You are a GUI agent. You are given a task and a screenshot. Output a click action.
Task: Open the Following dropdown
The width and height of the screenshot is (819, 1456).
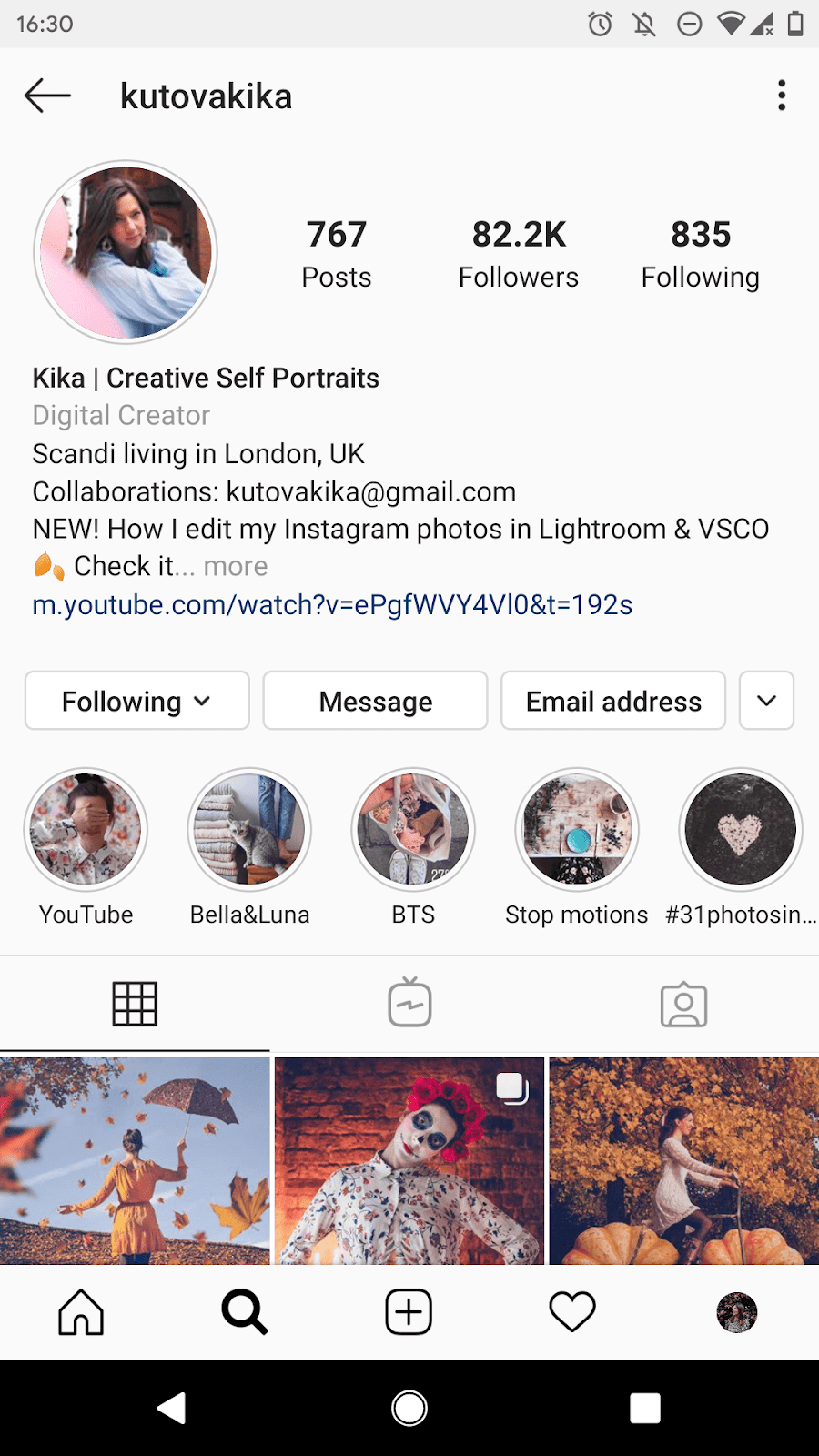click(136, 701)
